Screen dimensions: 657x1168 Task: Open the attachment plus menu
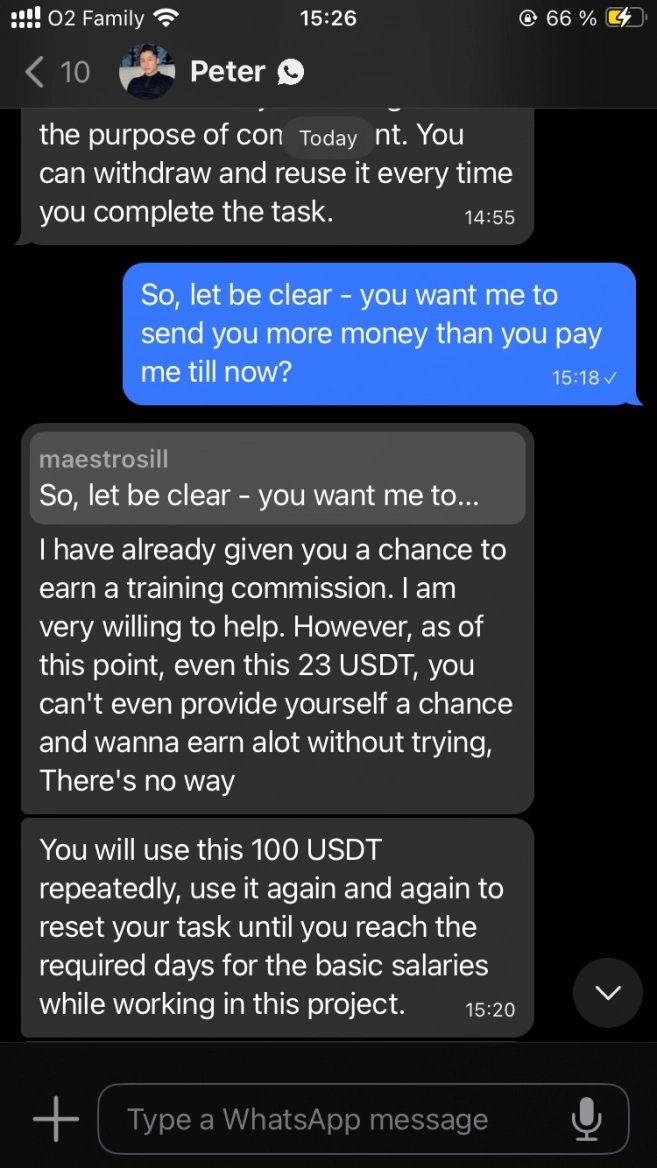56,1119
